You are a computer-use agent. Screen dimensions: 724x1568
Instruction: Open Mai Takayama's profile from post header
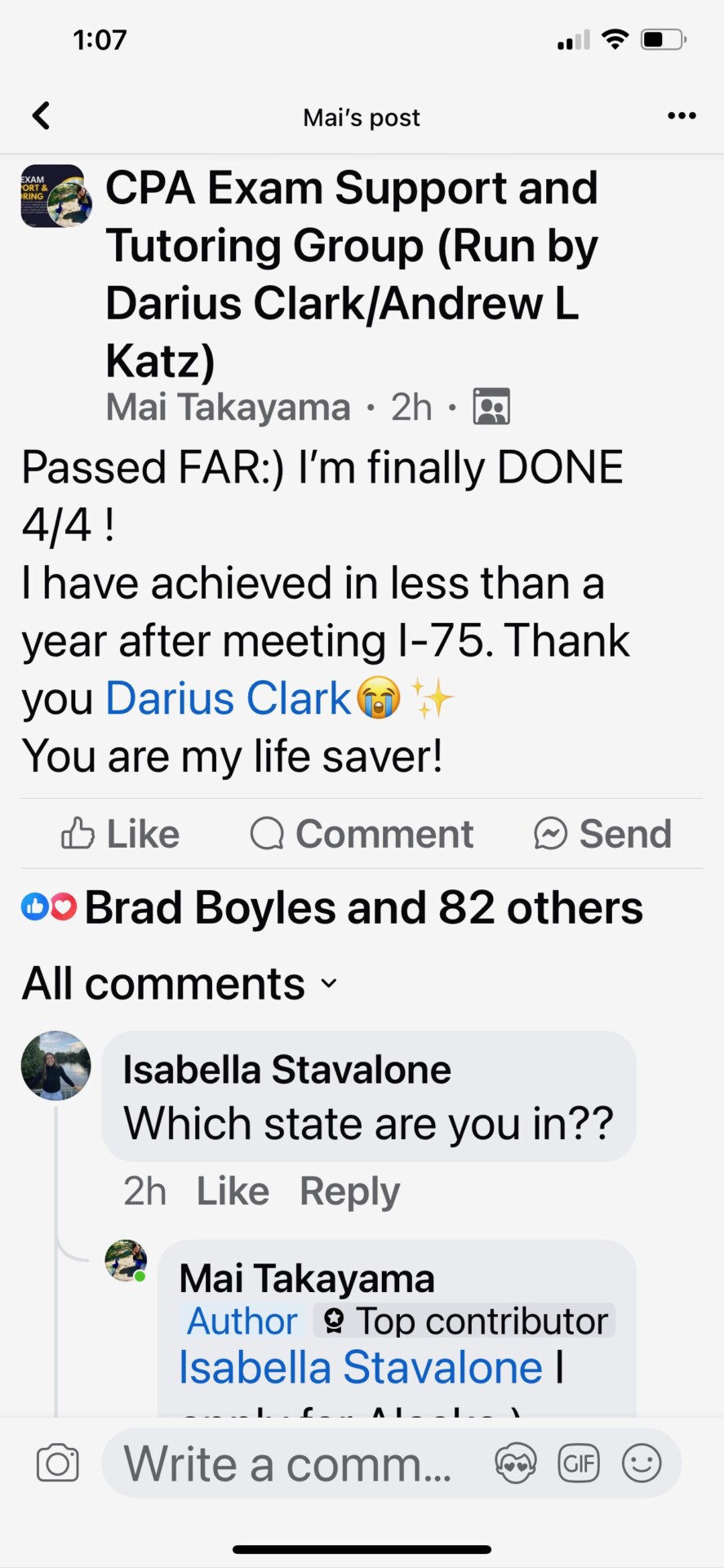coord(229,407)
